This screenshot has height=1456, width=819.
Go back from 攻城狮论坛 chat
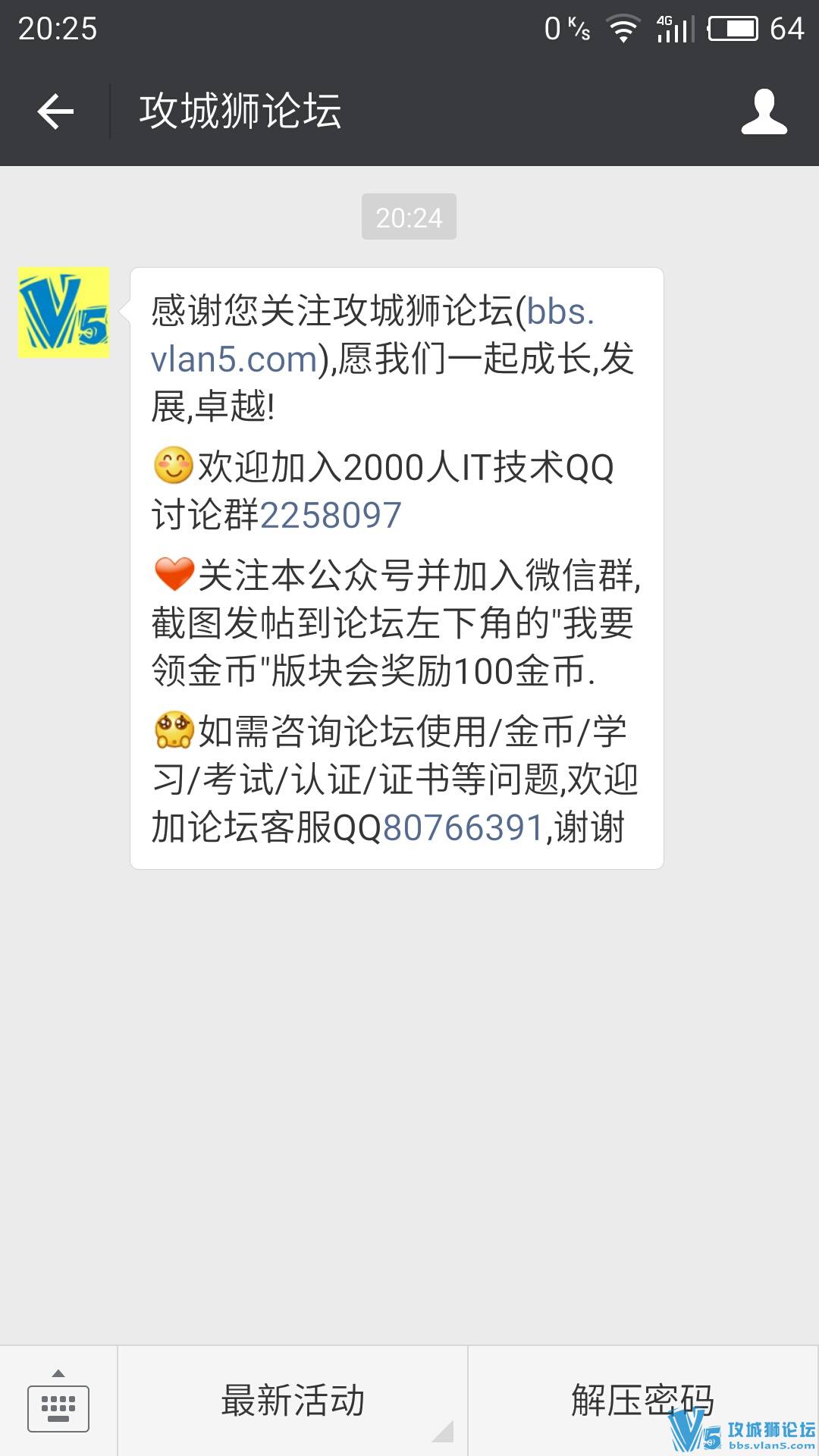[55, 111]
